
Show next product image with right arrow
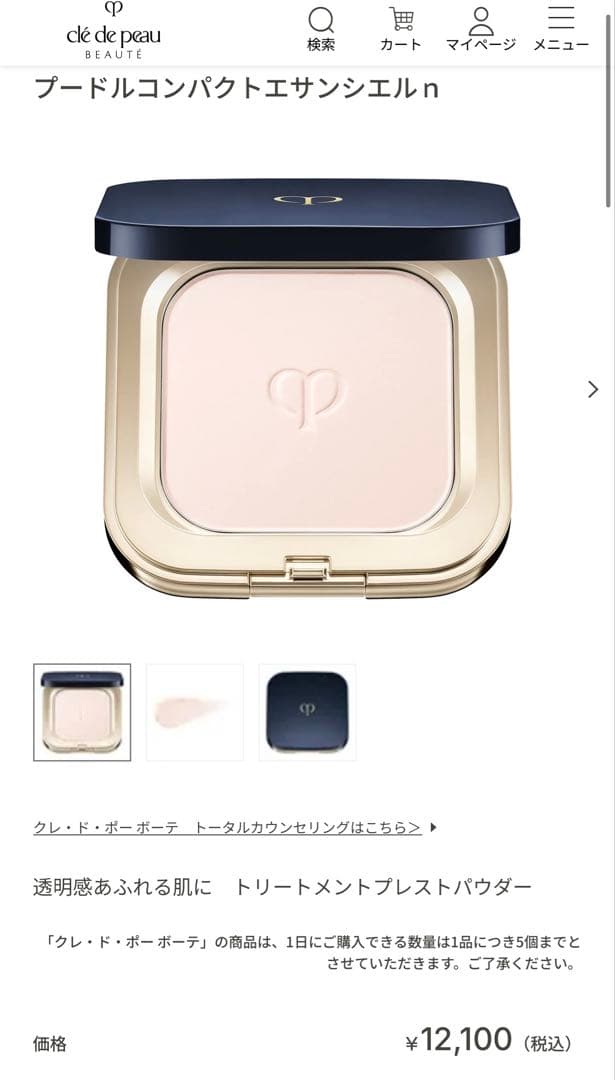tap(593, 390)
